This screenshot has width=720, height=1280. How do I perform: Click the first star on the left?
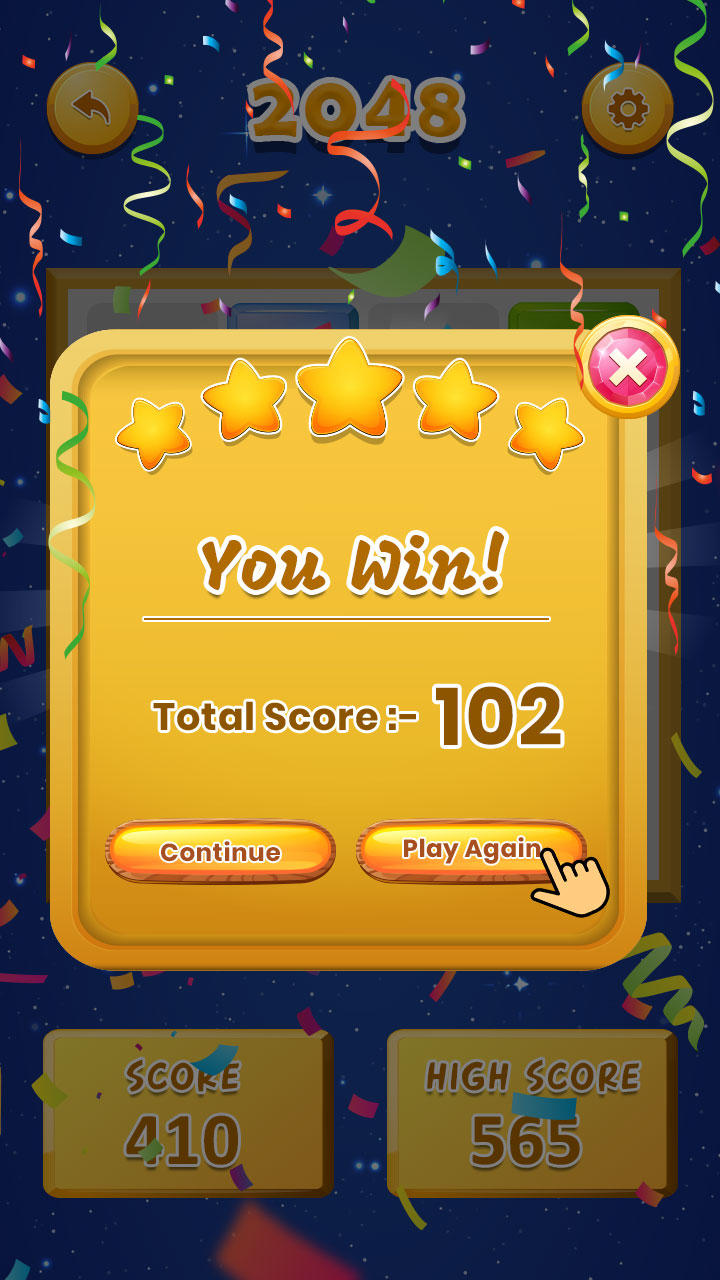pos(156,428)
